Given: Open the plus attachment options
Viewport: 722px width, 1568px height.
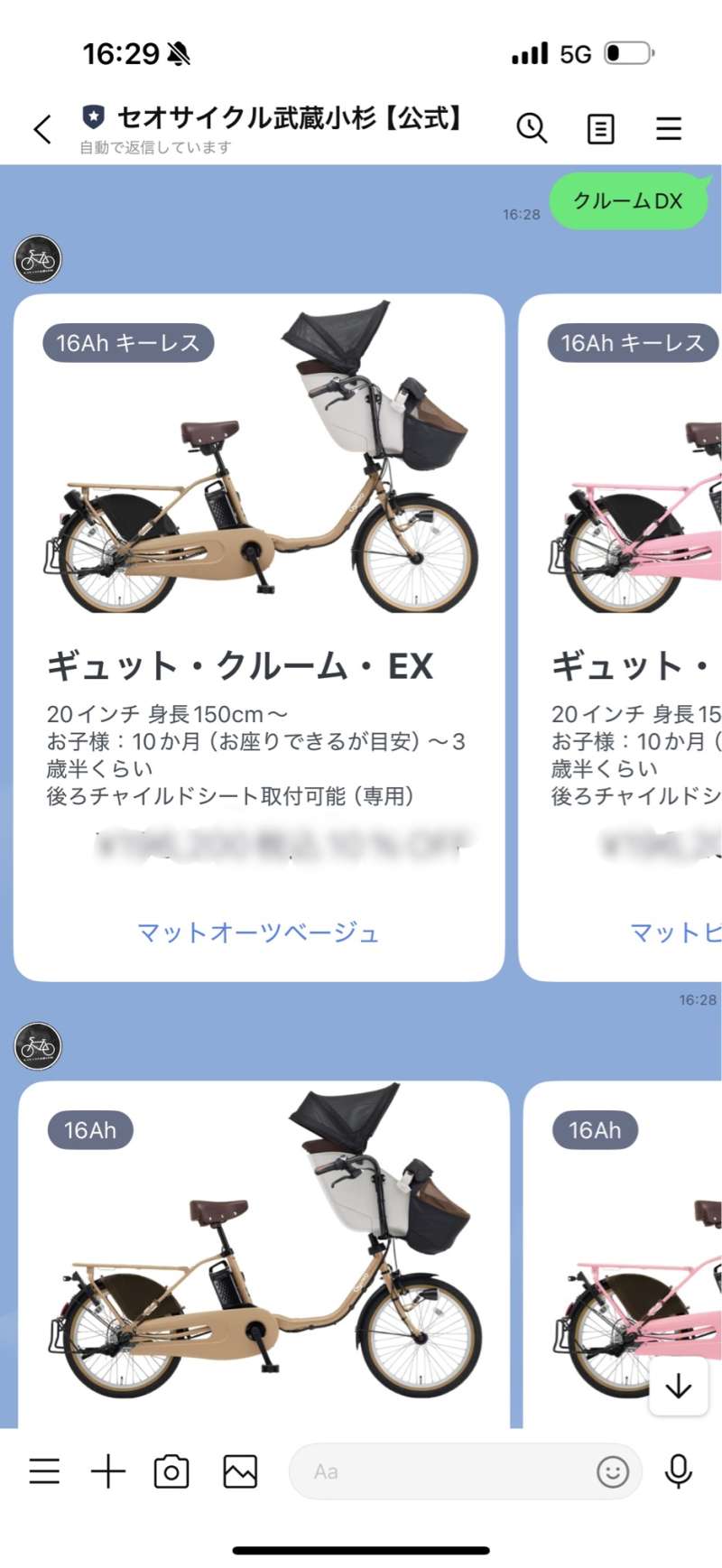Looking at the screenshot, I should (x=108, y=1471).
